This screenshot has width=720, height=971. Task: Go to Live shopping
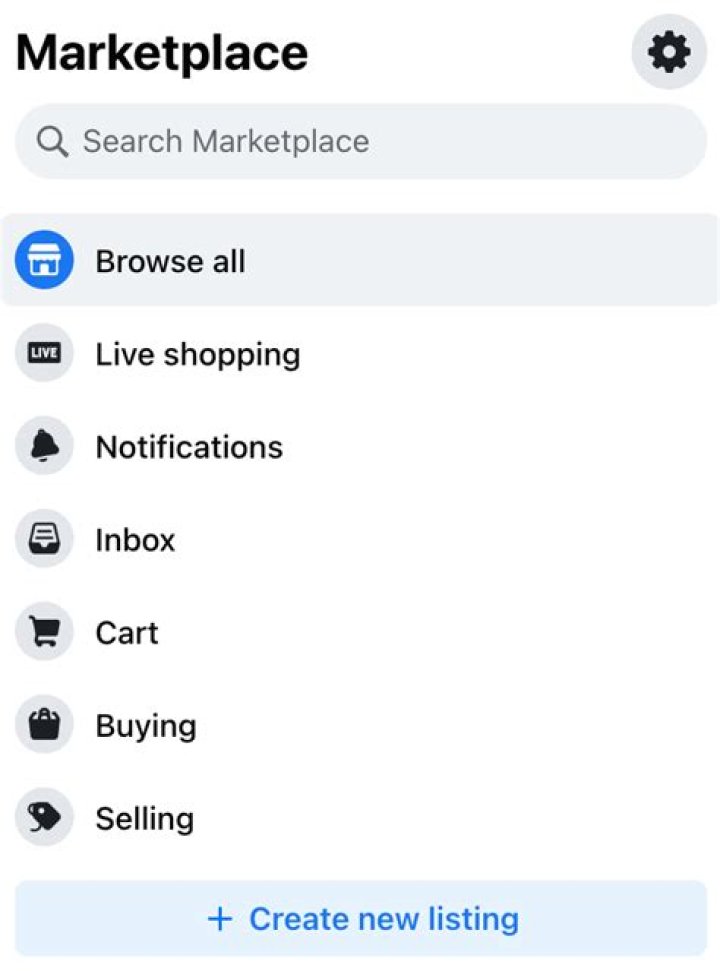click(x=197, y=352)
